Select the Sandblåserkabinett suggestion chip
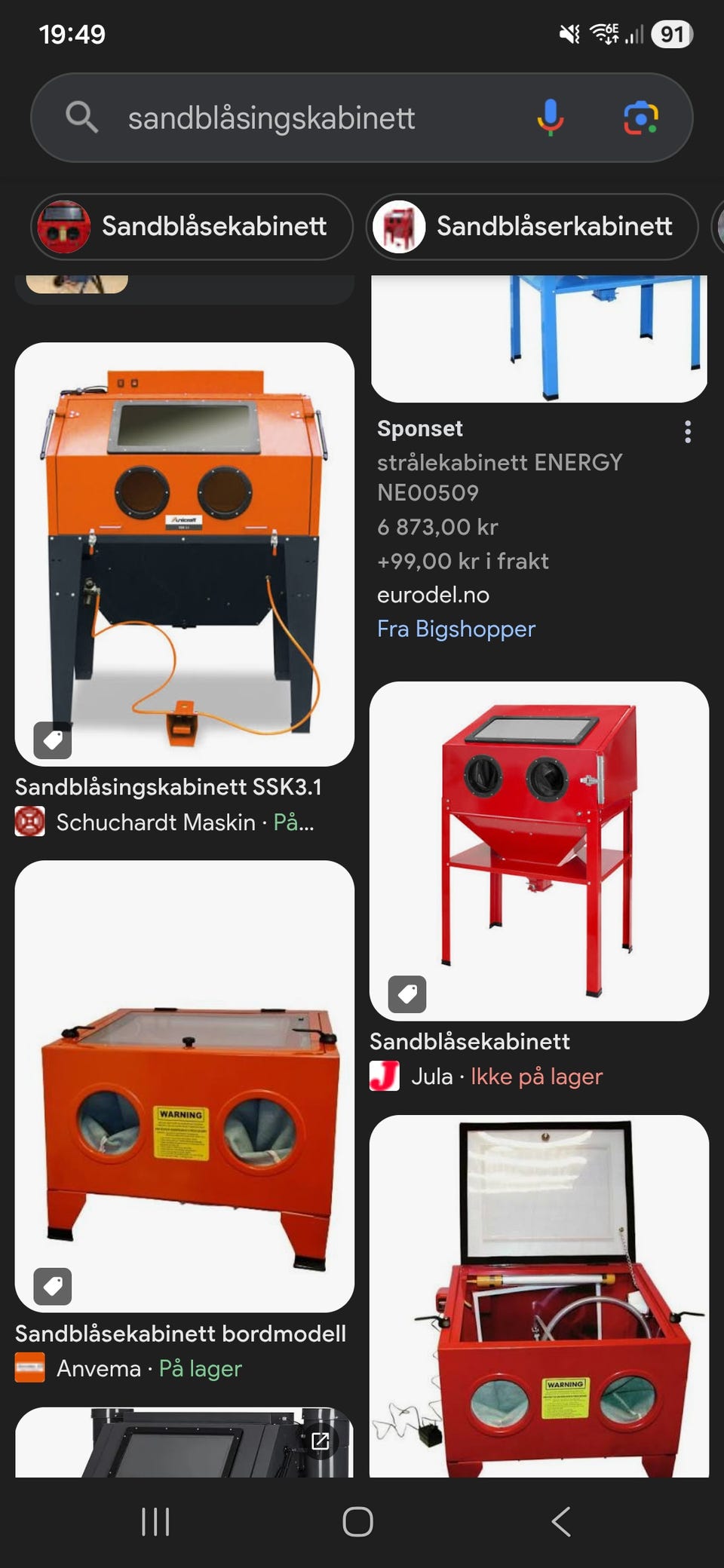The height and width of the screenshot is (1568, 724). coord(532,226)
